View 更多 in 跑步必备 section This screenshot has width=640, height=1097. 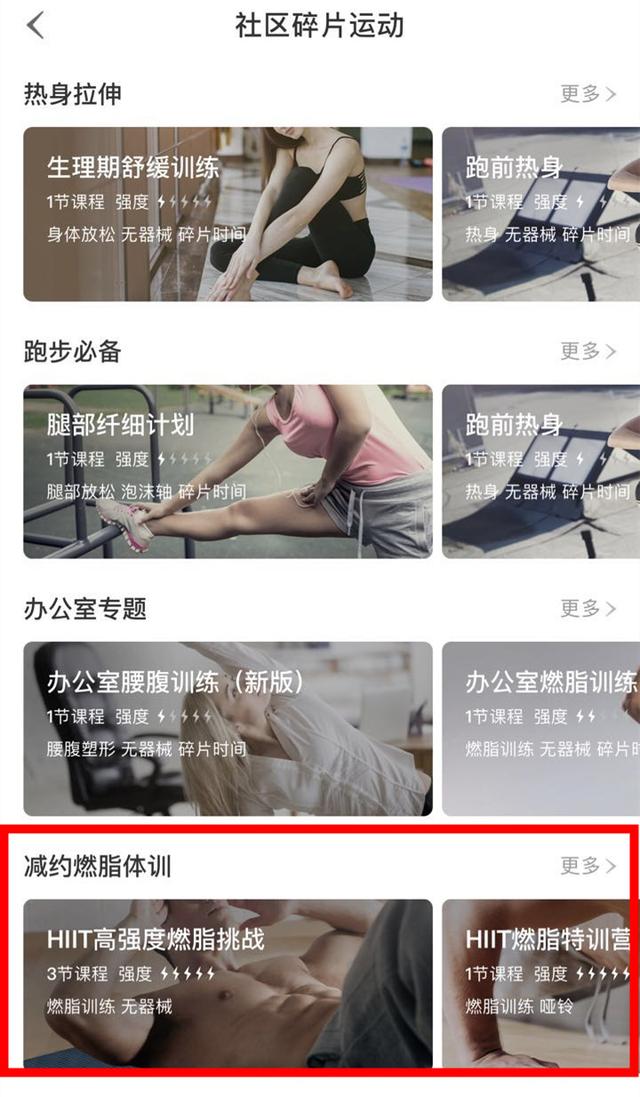pyautogui.click(x=588, y=351)
